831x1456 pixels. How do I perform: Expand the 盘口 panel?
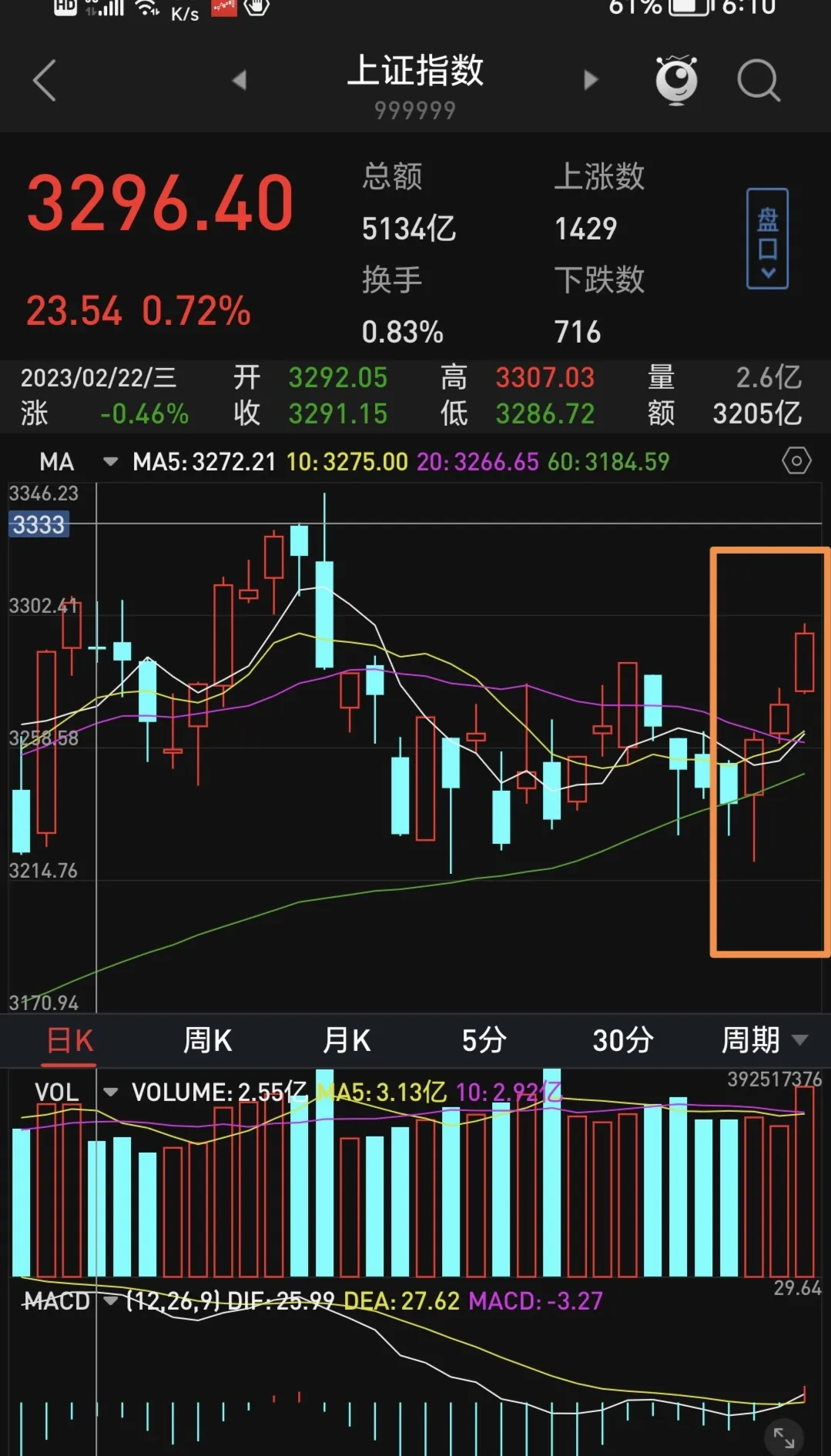767,239
